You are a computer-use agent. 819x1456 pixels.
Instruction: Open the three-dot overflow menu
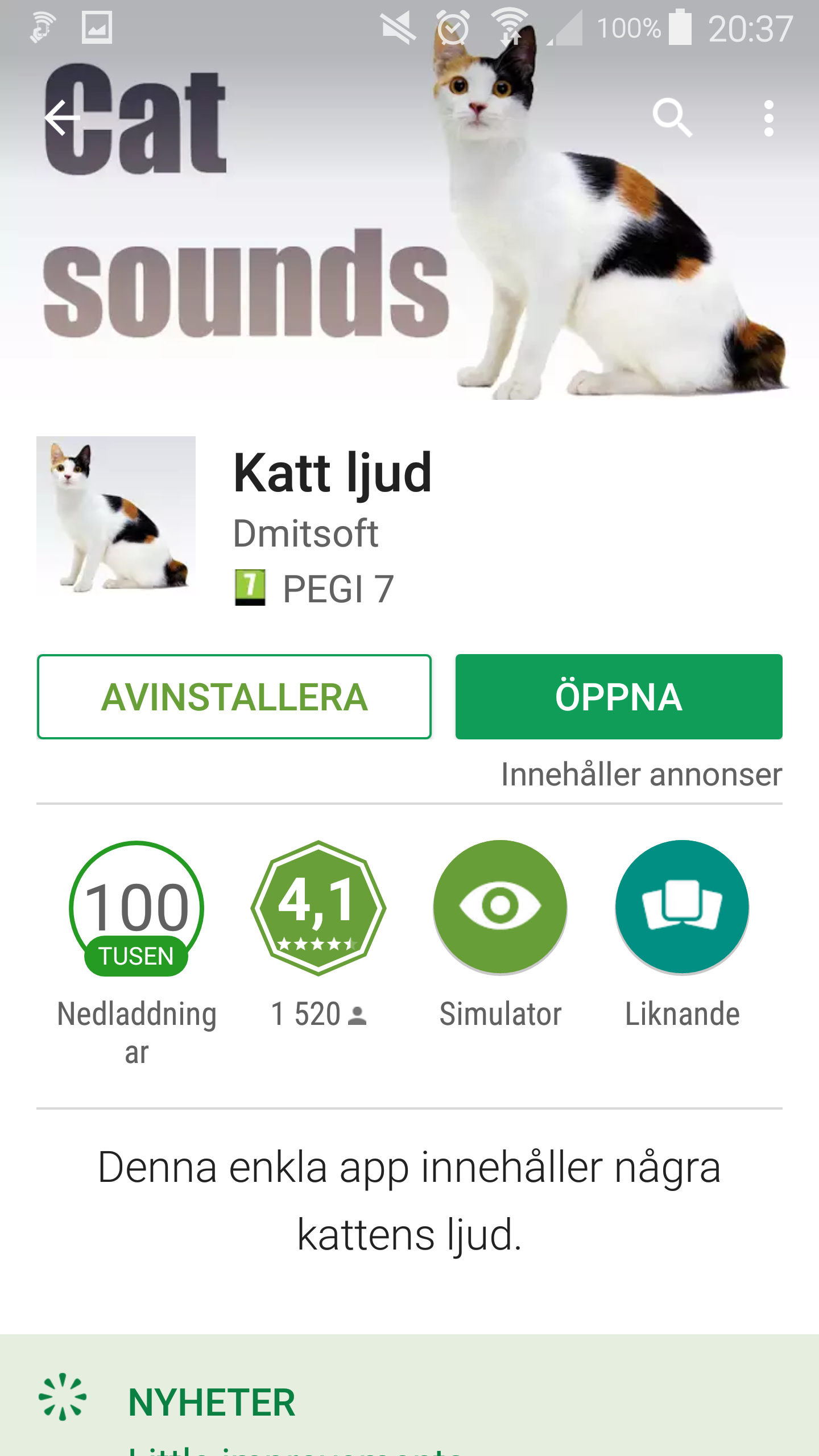click(x=768, y=118)
